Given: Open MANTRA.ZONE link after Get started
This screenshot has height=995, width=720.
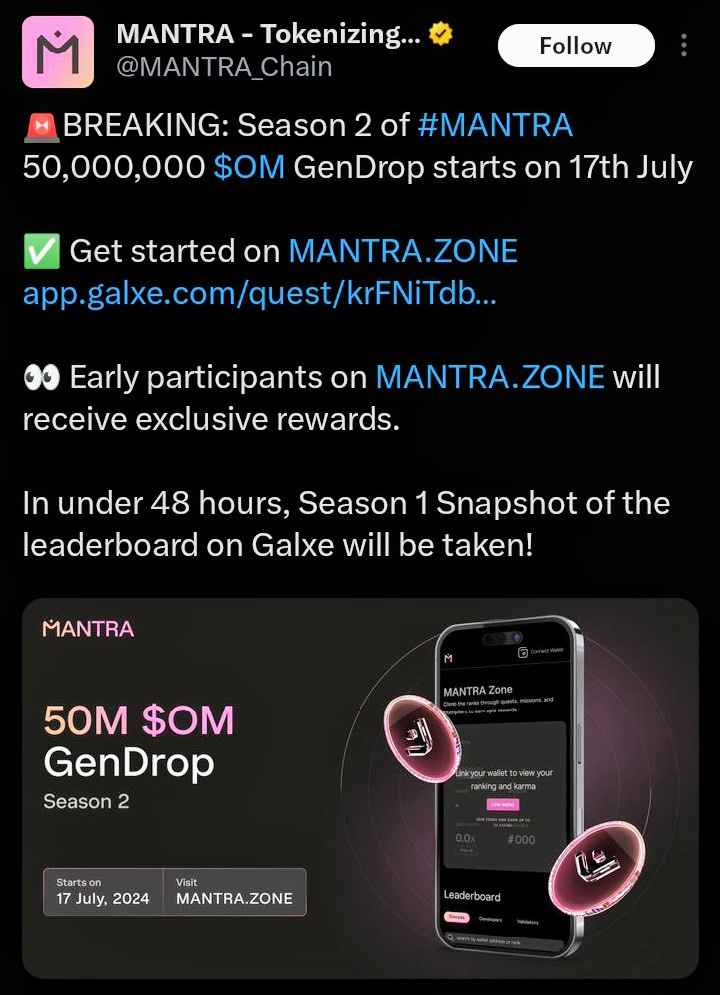Looking at the screenshot, I should tap(403, 251).
